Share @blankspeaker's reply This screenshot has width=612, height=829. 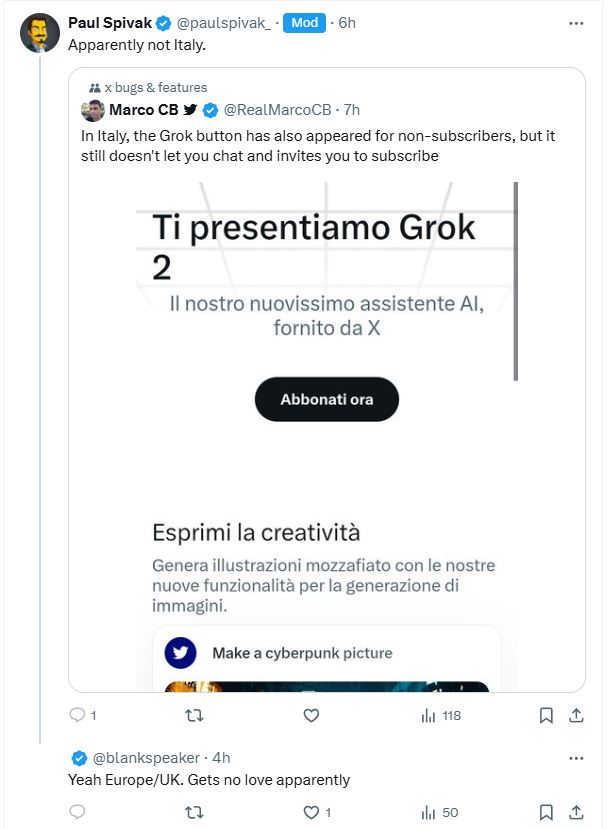576,812
